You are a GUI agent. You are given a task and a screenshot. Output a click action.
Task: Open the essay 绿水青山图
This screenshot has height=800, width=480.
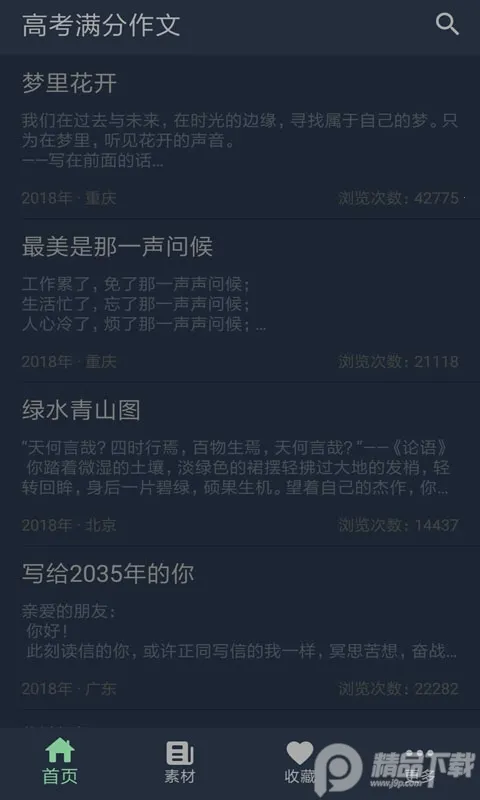pyautogui.click(x=240, y=464)
